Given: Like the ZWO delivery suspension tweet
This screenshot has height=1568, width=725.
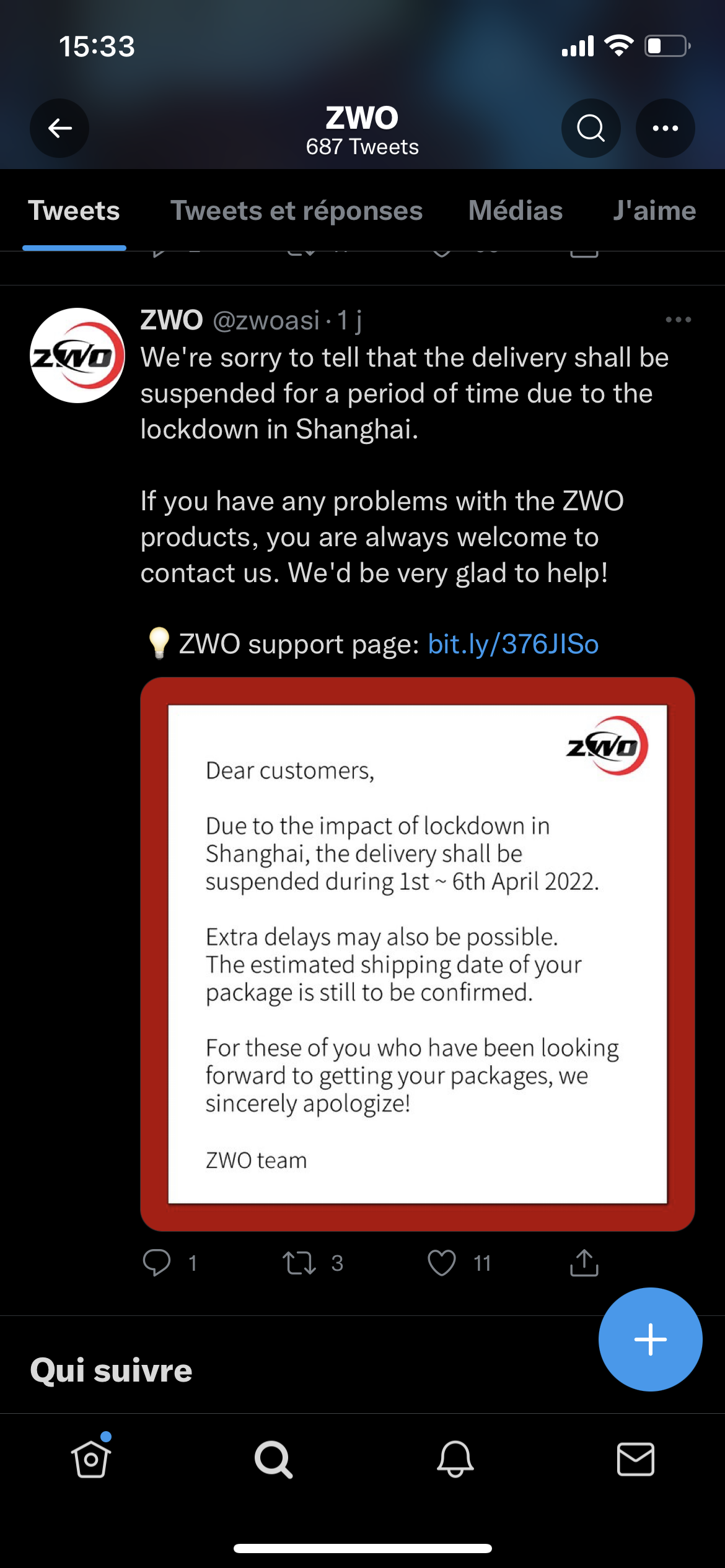Looking at the screenshot, I should (x=442, y=1263).
